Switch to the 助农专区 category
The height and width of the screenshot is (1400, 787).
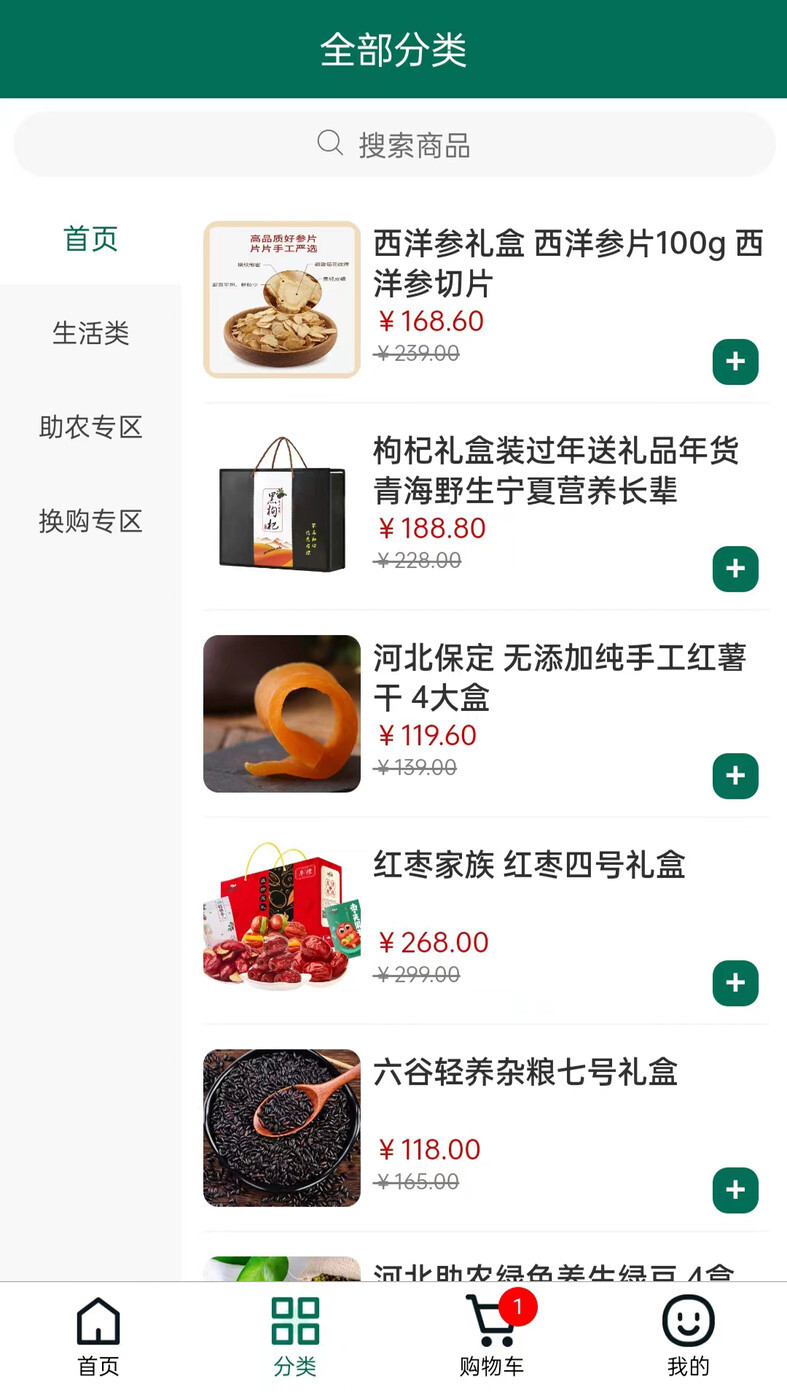(x=91, y=427)
